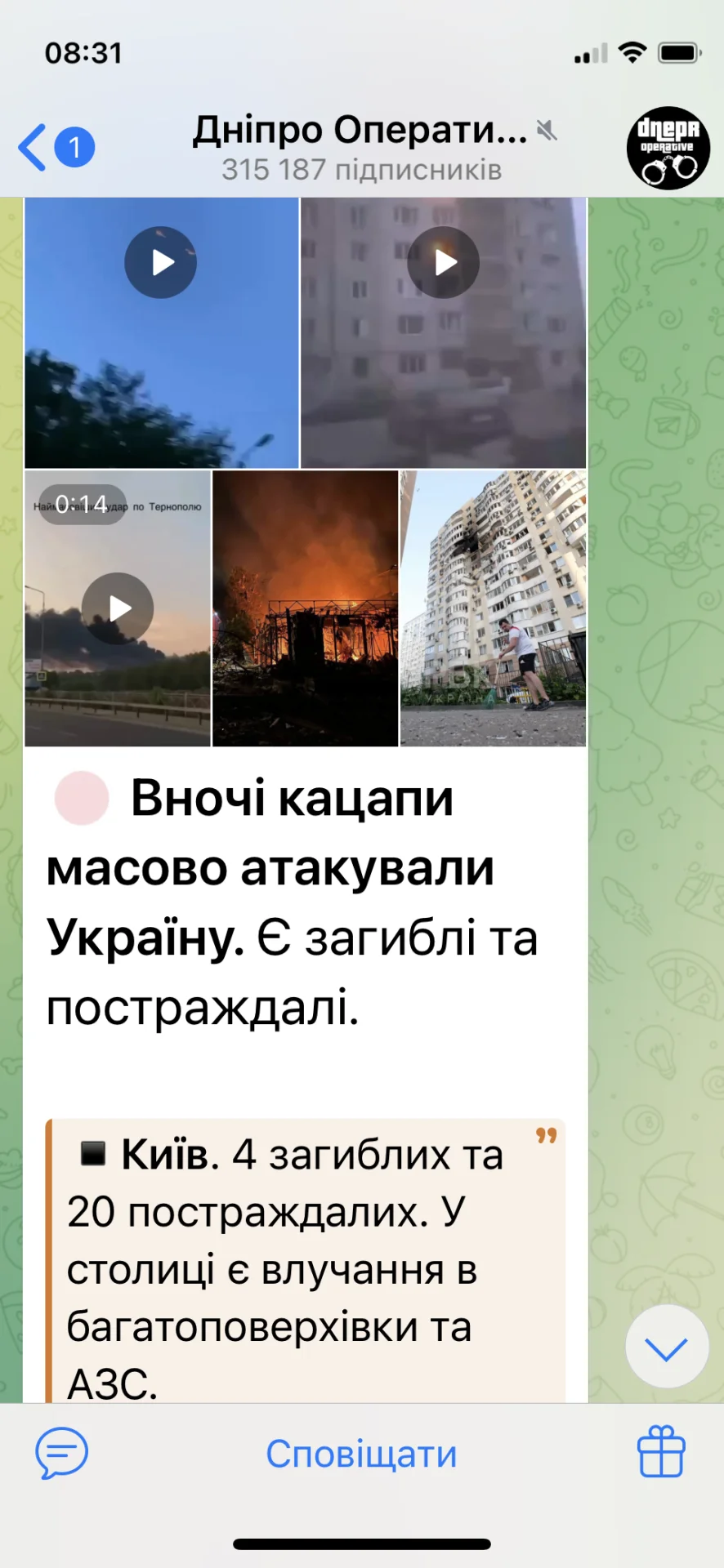Open the burning building night photo
Screen dimensions: 724x1568
305,608
